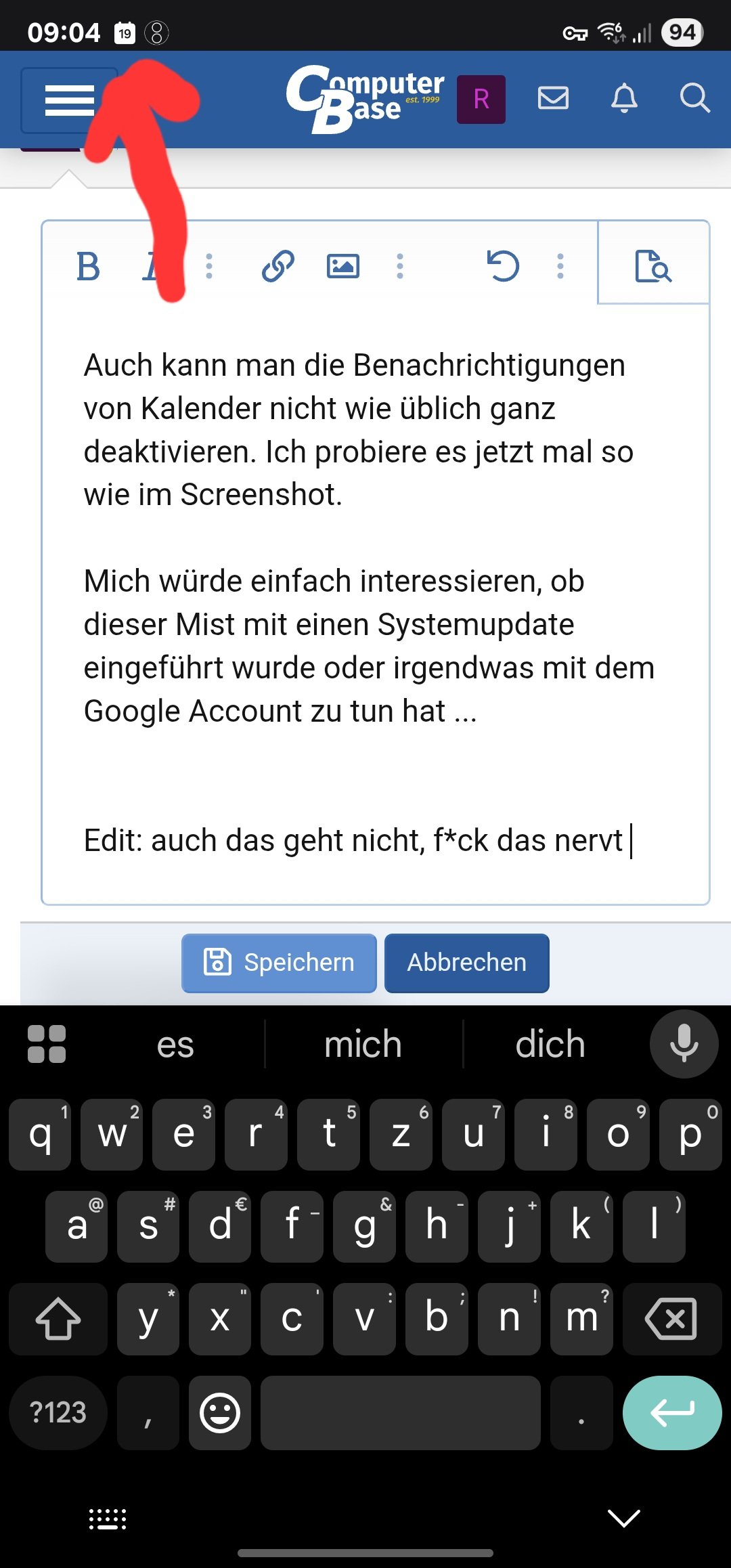Viewport: 731px width, 1568px height.
Task: Apply bold formatting in the editor
Action: [88, 266]
